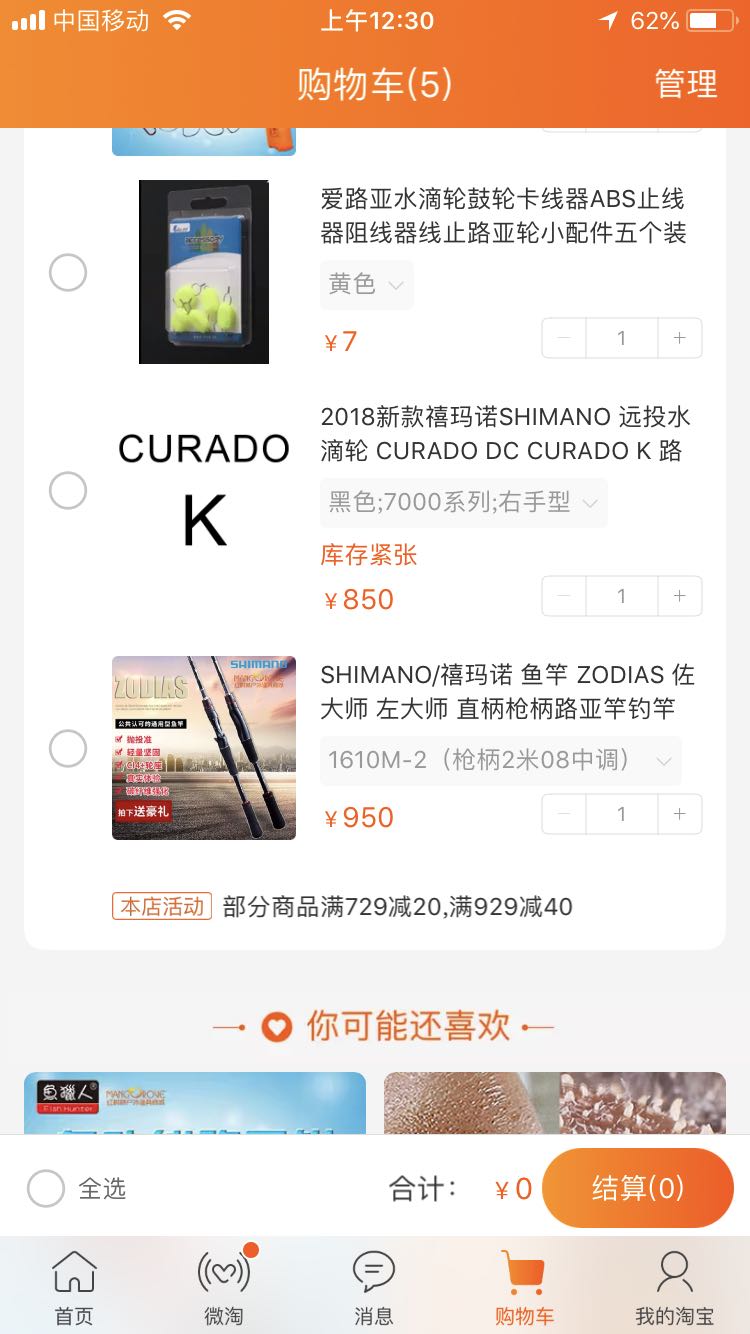Viewport: 750px width, 1334px height.
Task: Open the CURADO K product thumbnail
Action: pyautogui.click(x=204, y=490)
